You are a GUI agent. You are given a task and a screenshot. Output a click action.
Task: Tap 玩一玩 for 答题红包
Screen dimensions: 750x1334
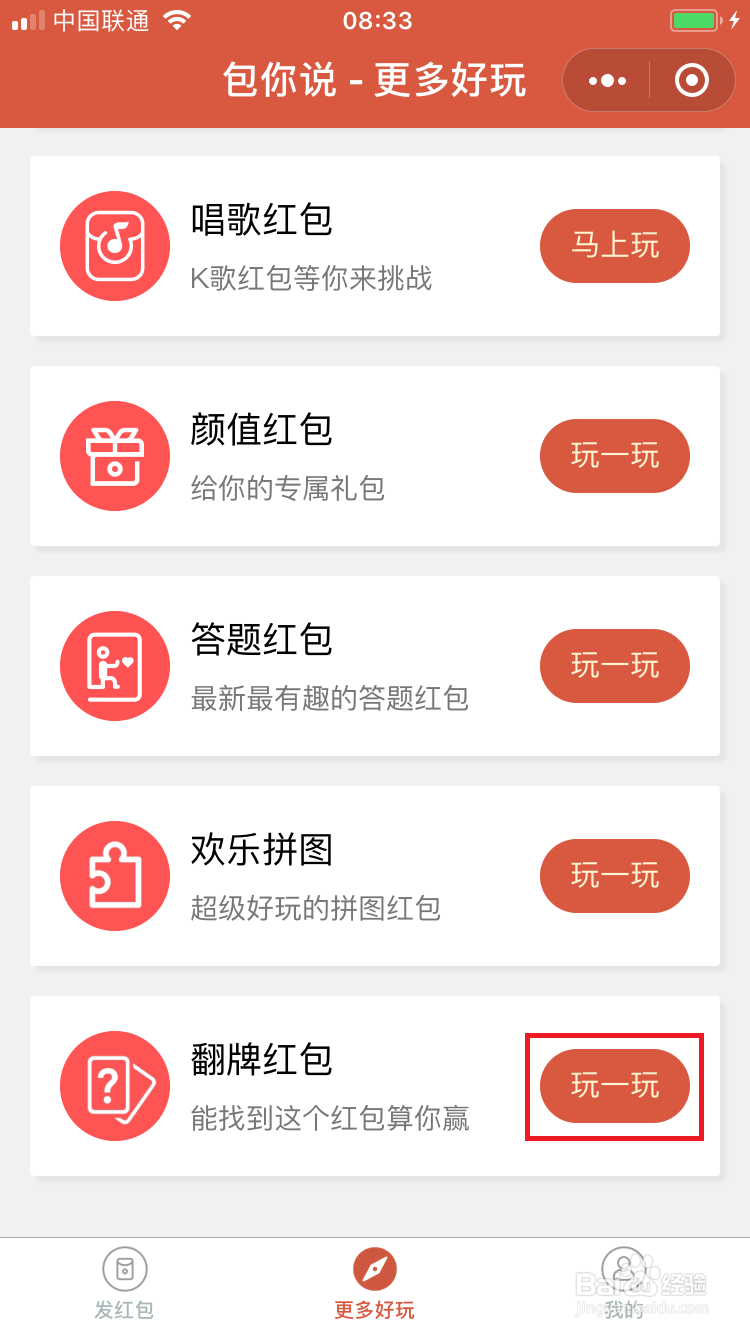615,666
